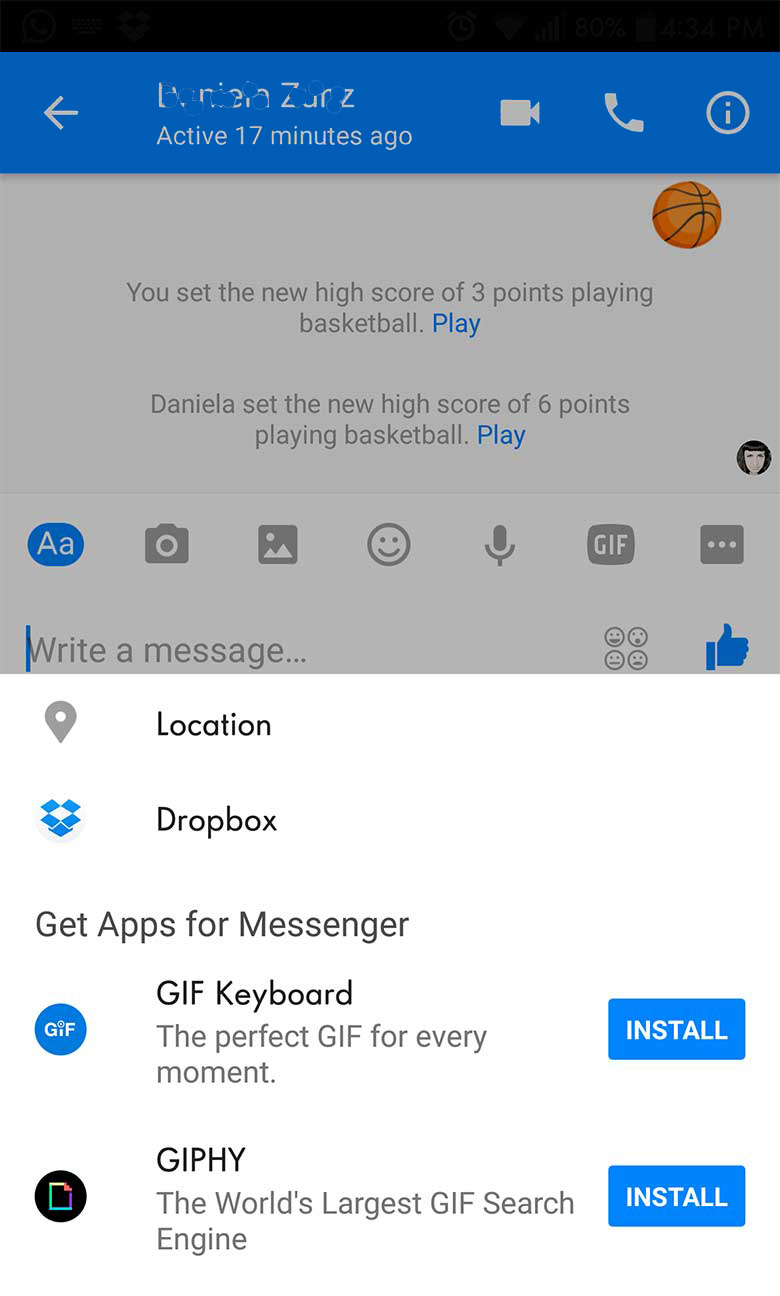Start a voice call
780x1296 pixels.
click(624, 113)
